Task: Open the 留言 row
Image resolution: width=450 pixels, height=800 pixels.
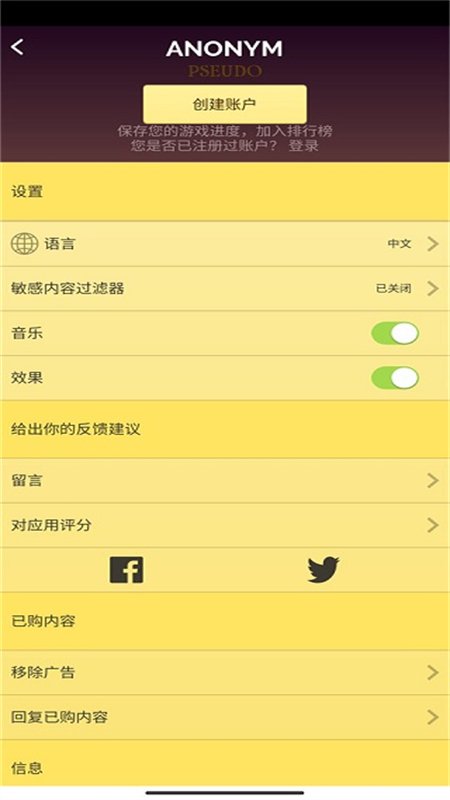Action: pyautogui.click(x=225, y=481)
